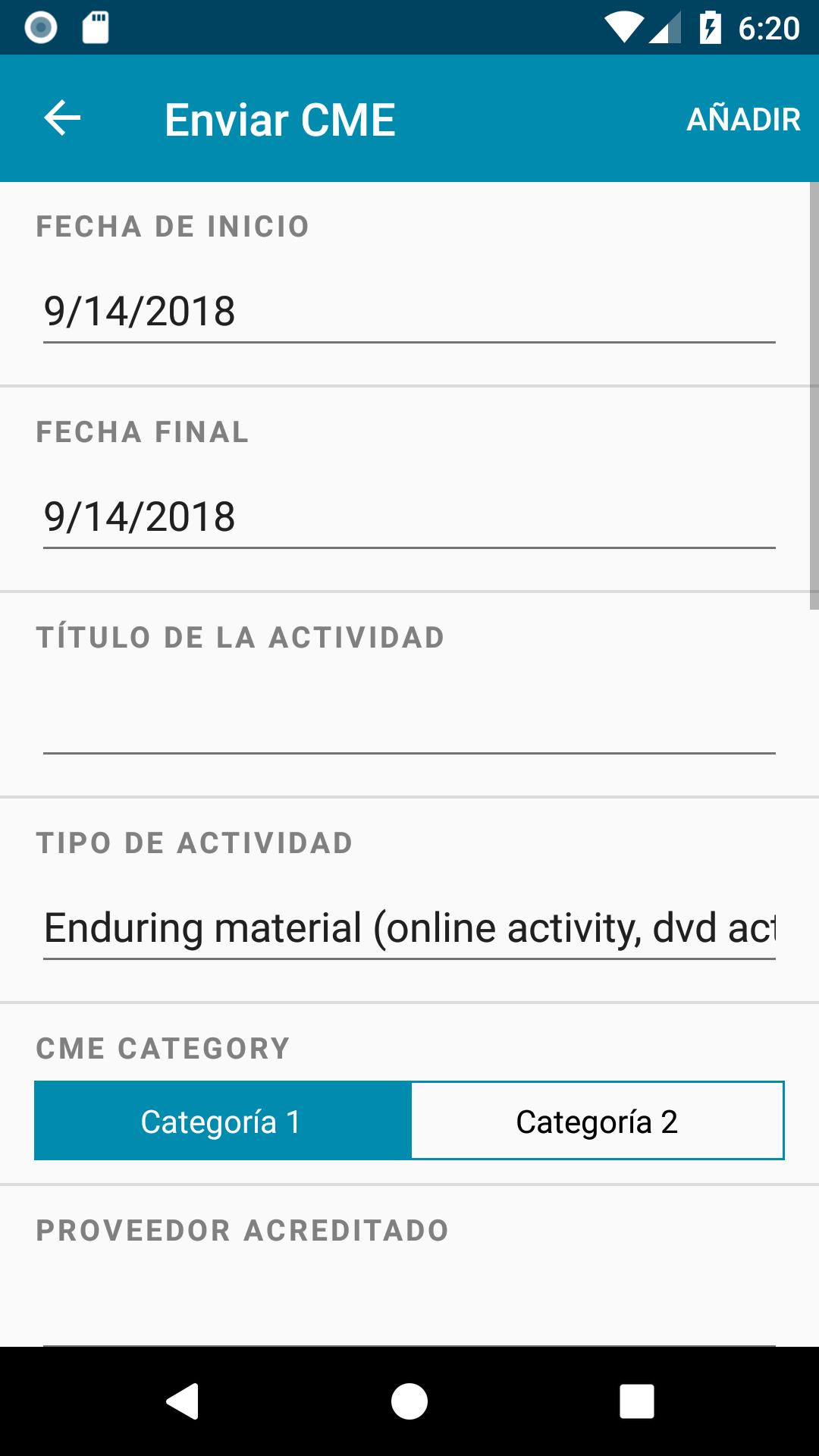
Task: Tap AÑADIR to add the CME
Action: point(743,119)
